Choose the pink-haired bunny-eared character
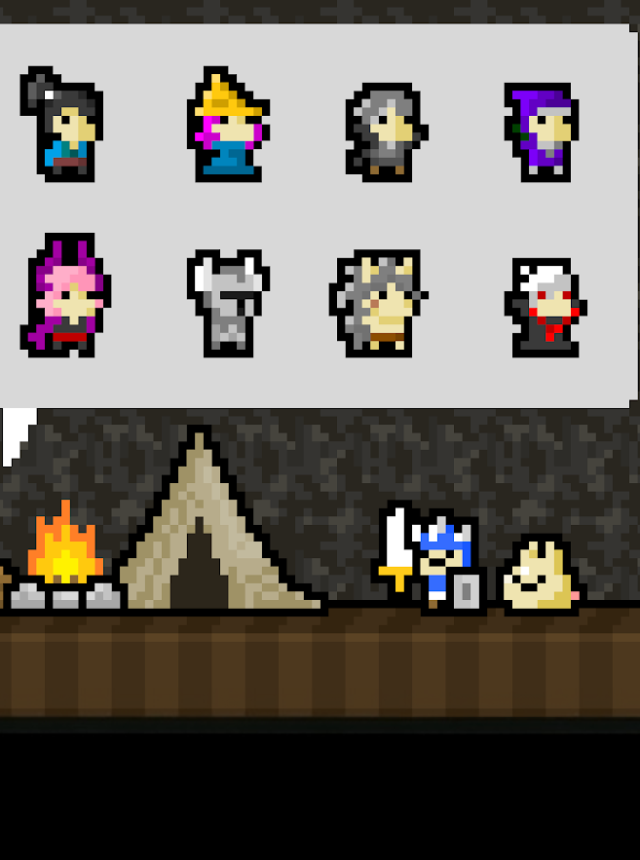640x860 pixels. coord(66,297)
